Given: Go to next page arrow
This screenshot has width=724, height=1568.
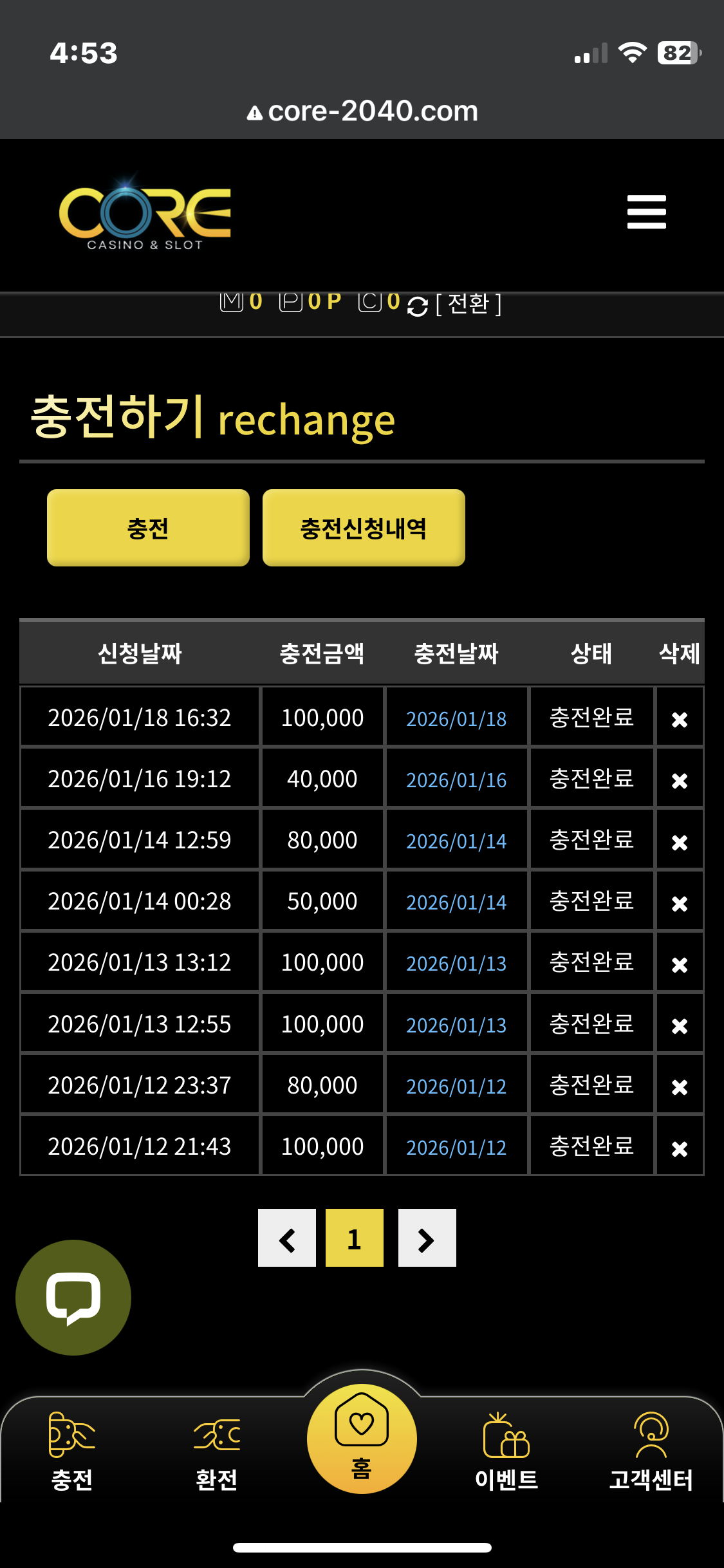Looking at the screenshot, I should pyautogui.click(x=427, y=1238).
